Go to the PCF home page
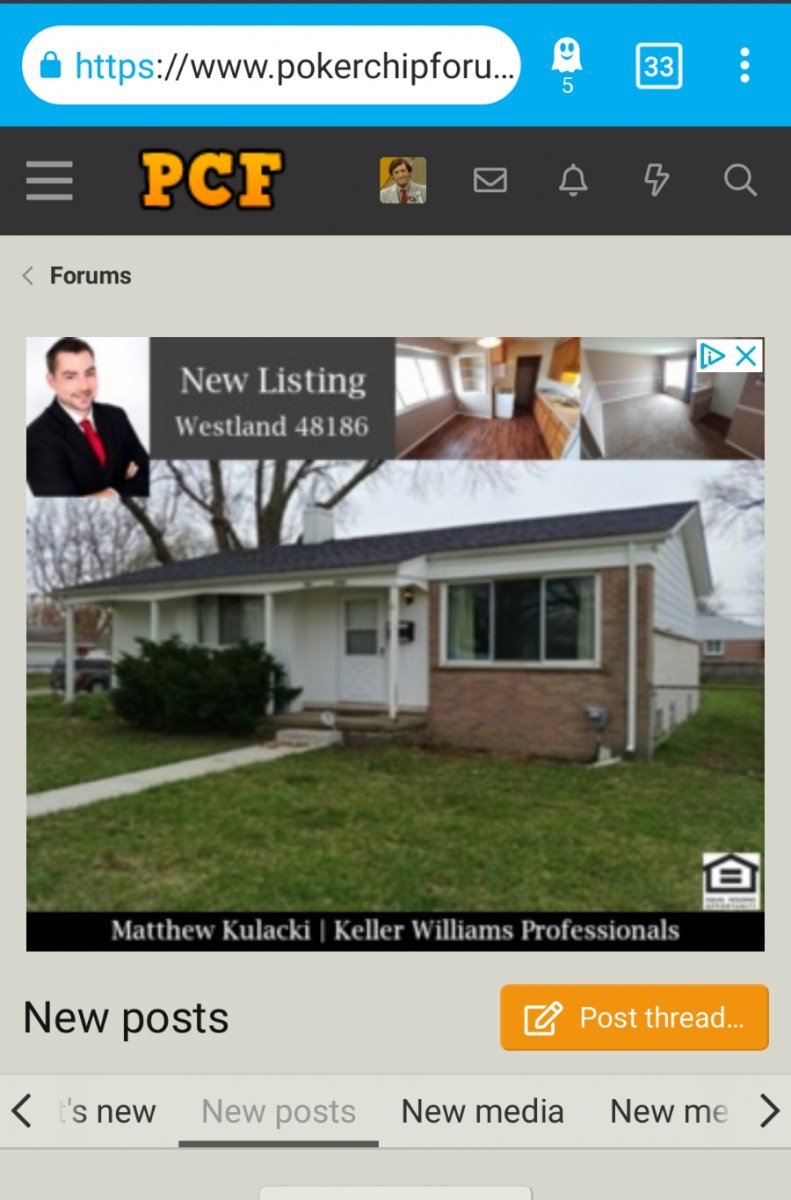791x1200 pixels. coord(211,180)
